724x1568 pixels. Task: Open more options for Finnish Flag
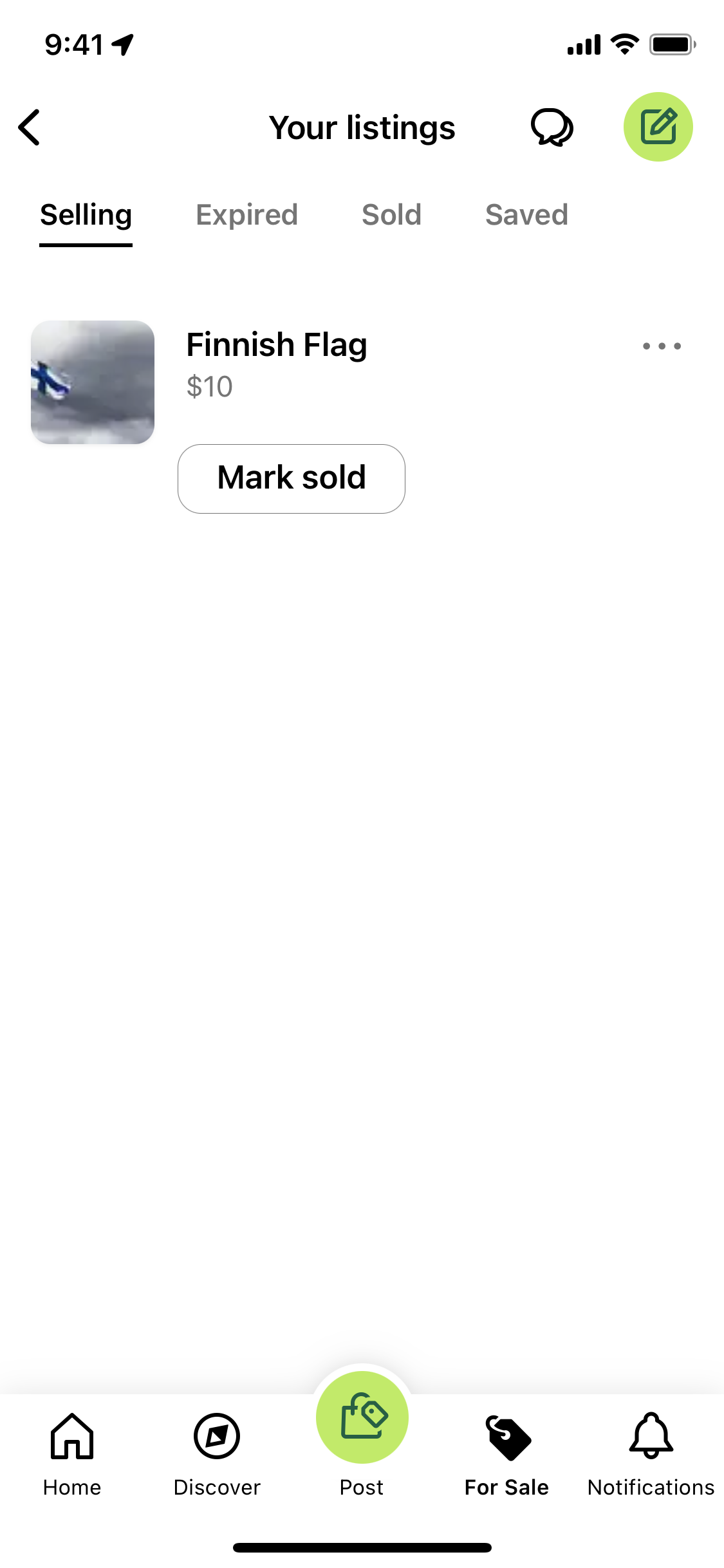click(662, 346)
